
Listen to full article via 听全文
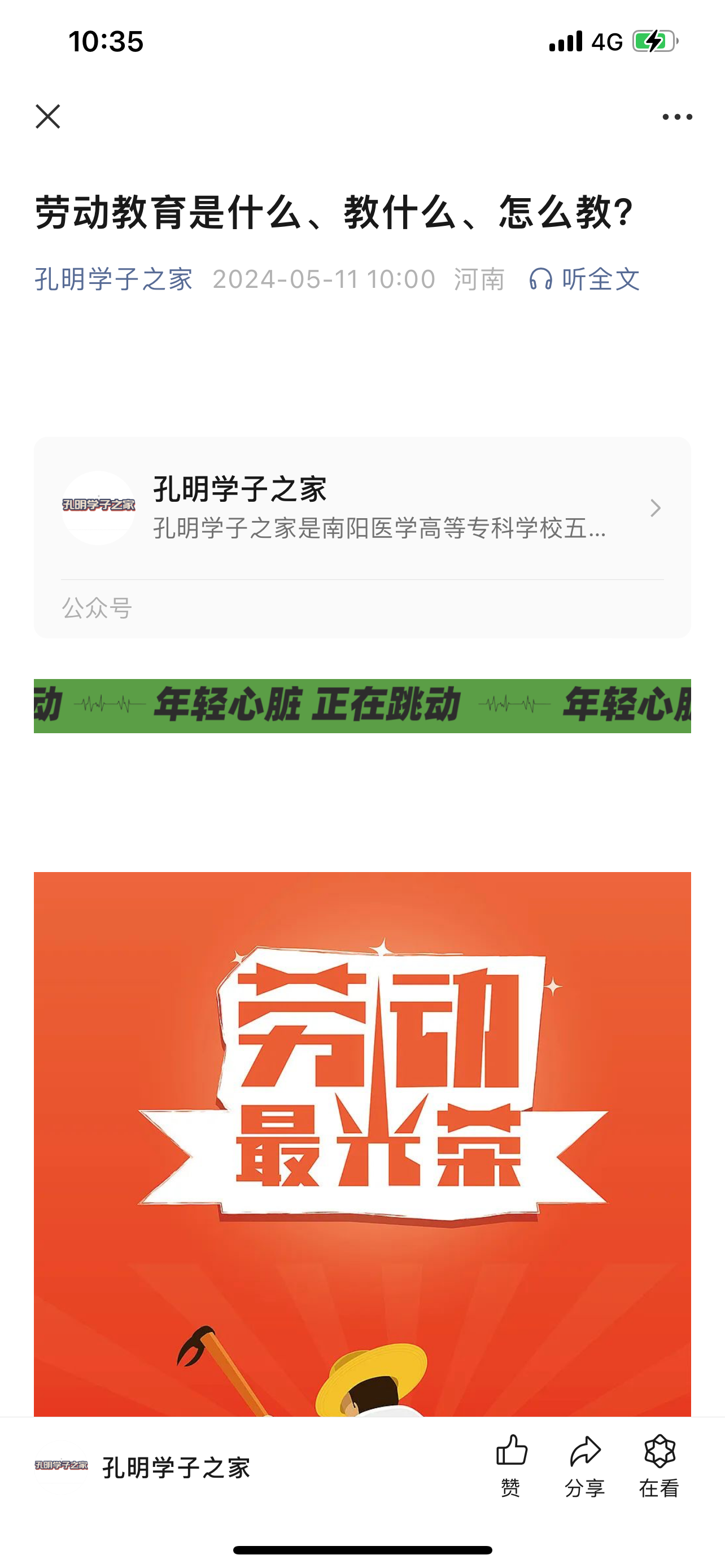(584, 279)
